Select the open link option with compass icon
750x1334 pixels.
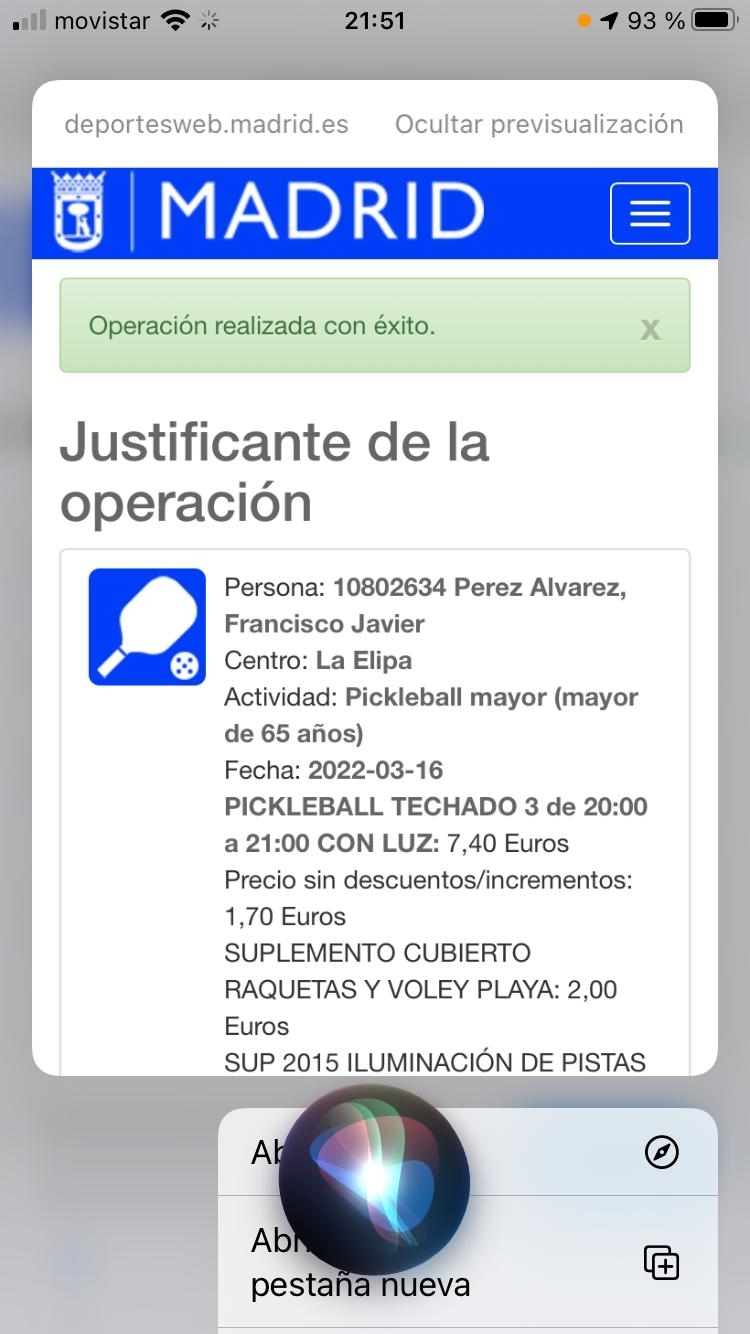pyautogui.click(x=468, y=1152)
